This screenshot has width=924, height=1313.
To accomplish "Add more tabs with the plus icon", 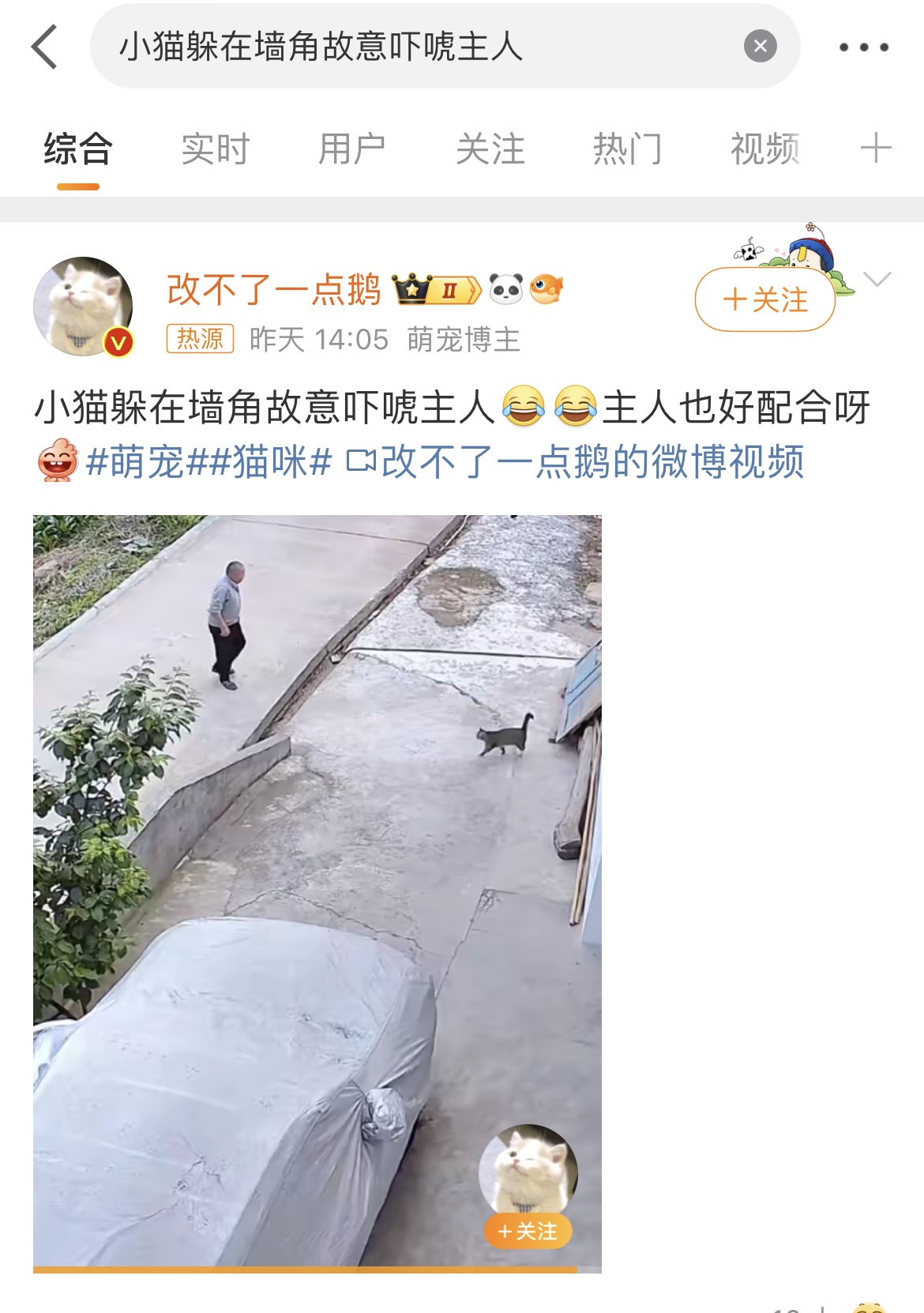I will (876, 149).
